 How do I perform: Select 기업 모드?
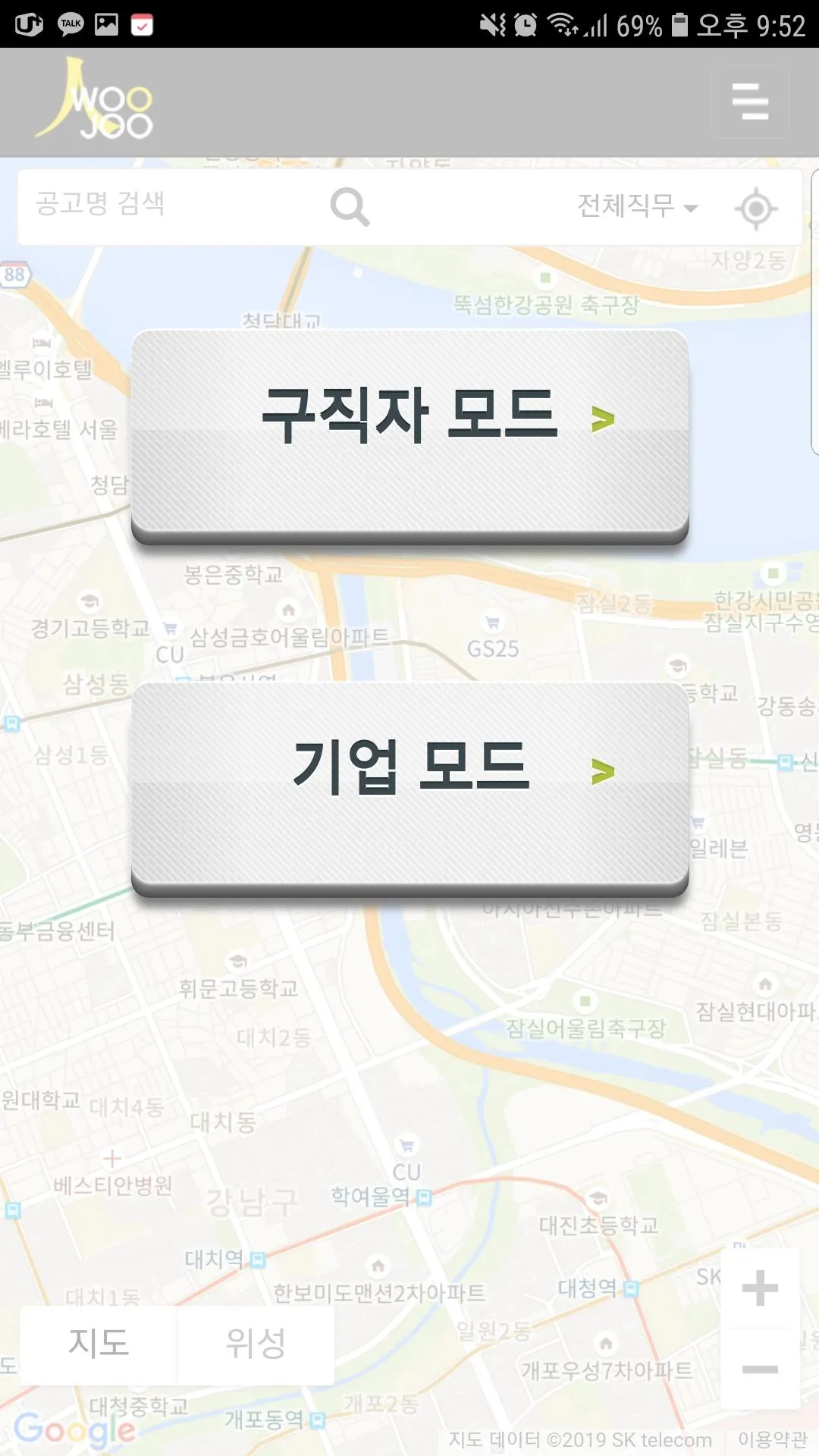[410, 789]
